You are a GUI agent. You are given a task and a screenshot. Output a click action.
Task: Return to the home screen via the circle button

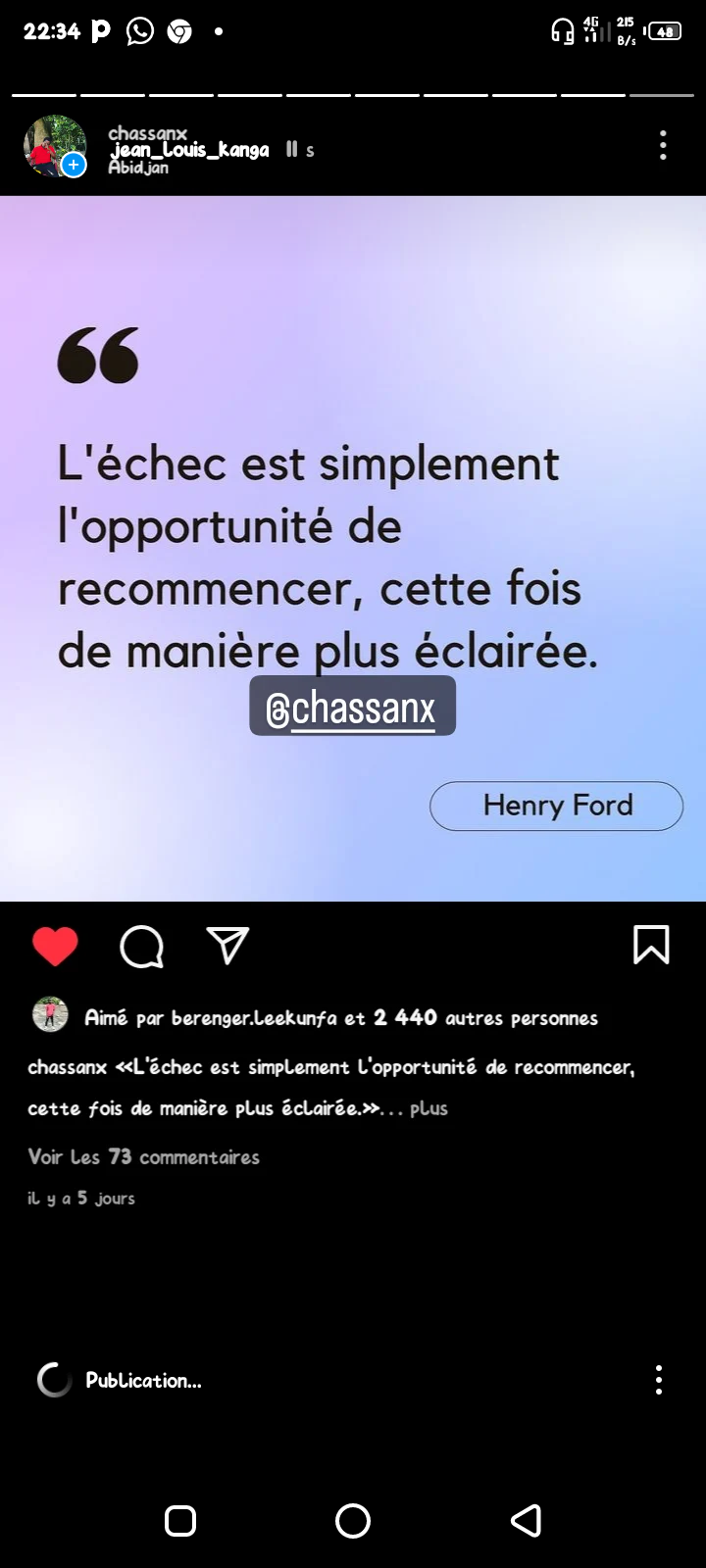pos(353,1520)
